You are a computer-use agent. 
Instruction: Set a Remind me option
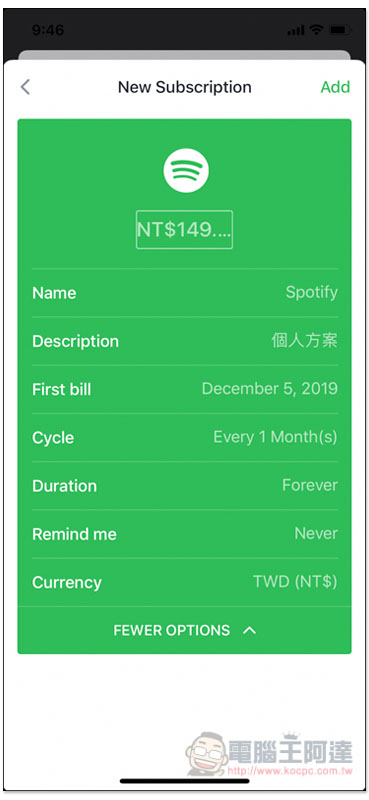185,534
